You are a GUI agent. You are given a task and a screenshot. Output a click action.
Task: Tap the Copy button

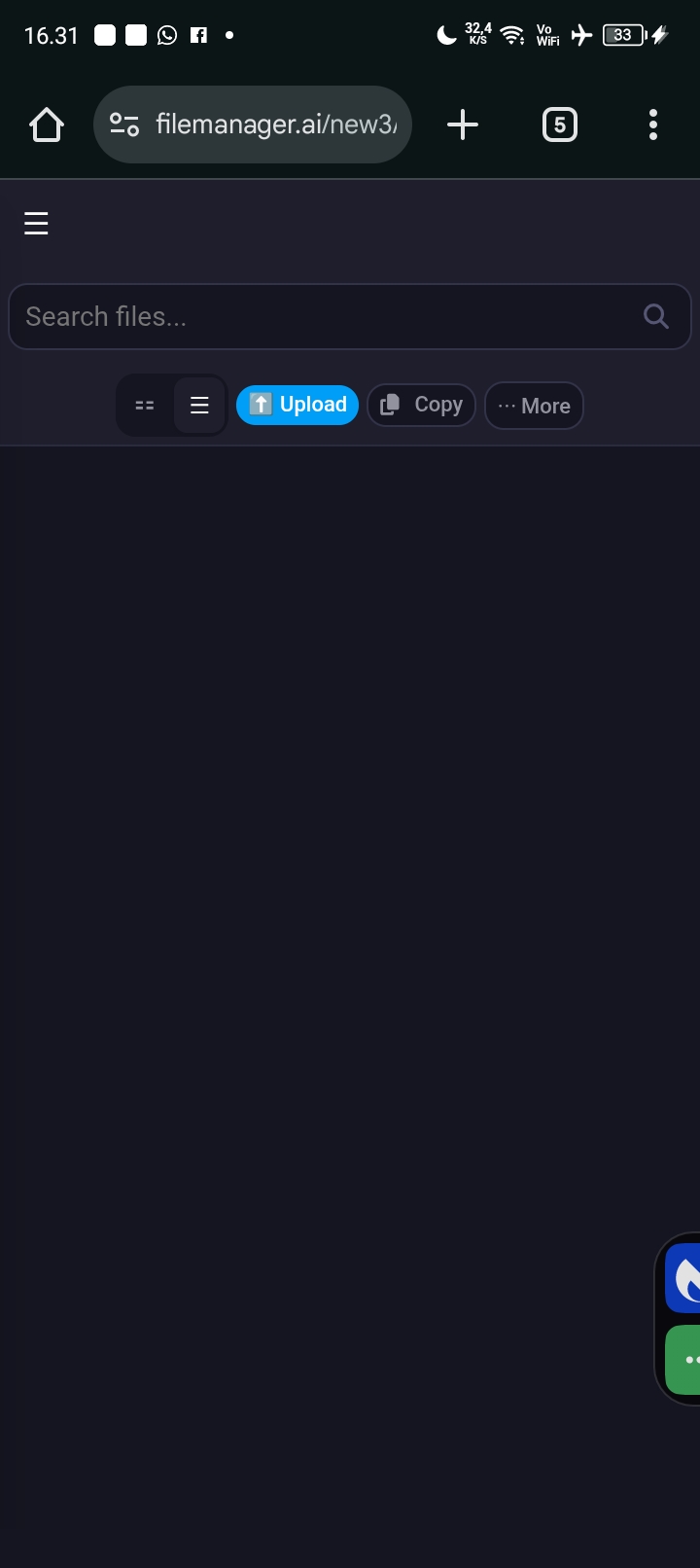tap(421, 405)
